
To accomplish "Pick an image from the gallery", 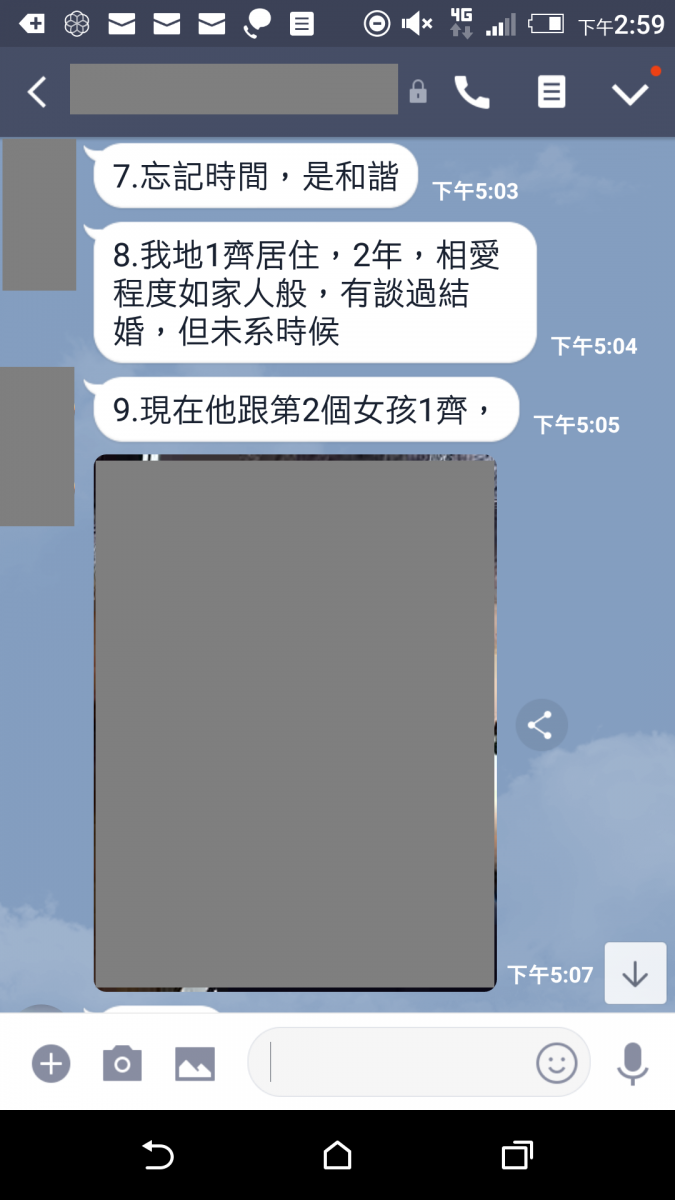I will [195, 1063].
